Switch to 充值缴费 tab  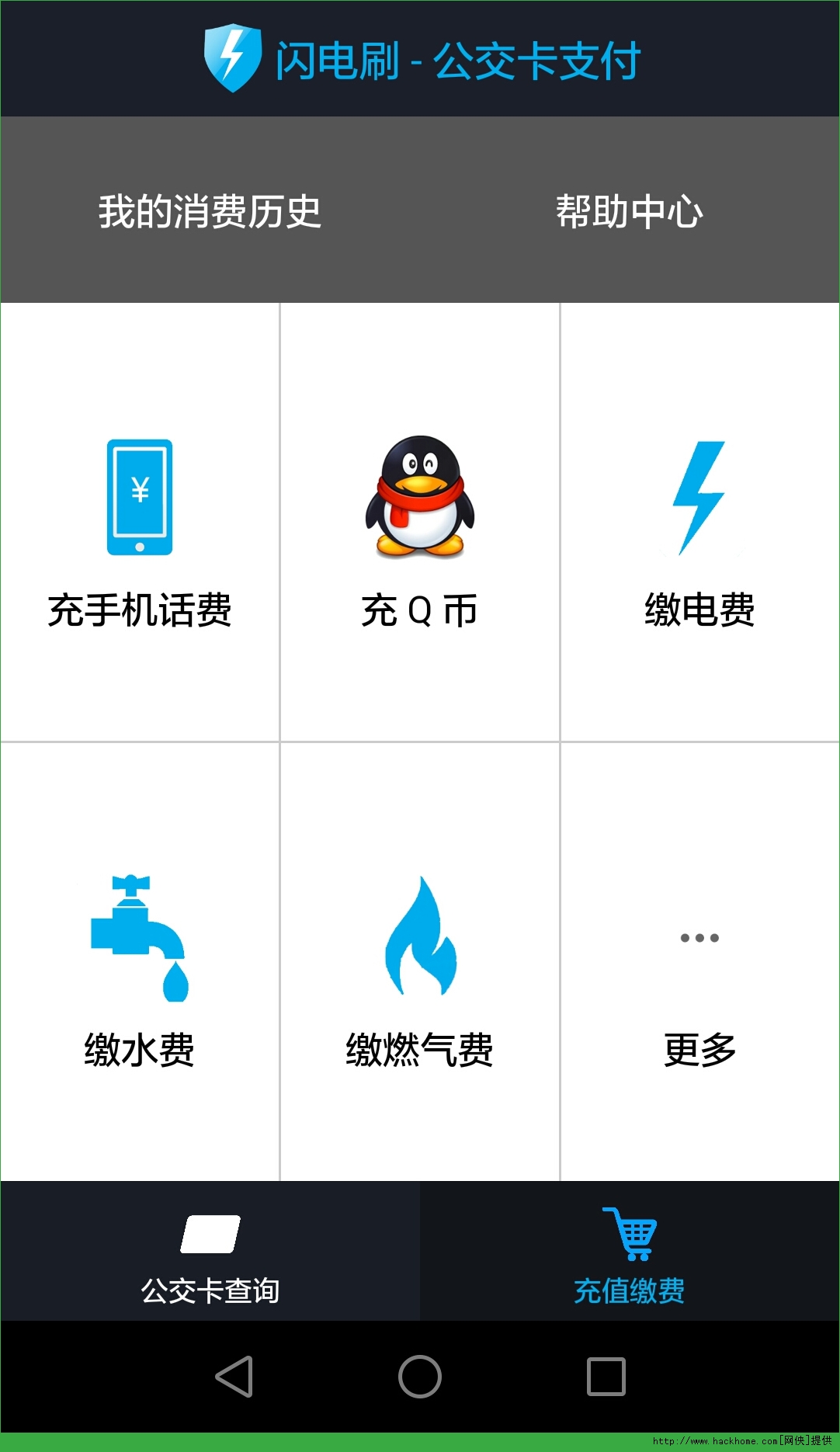click(629, 1252)
